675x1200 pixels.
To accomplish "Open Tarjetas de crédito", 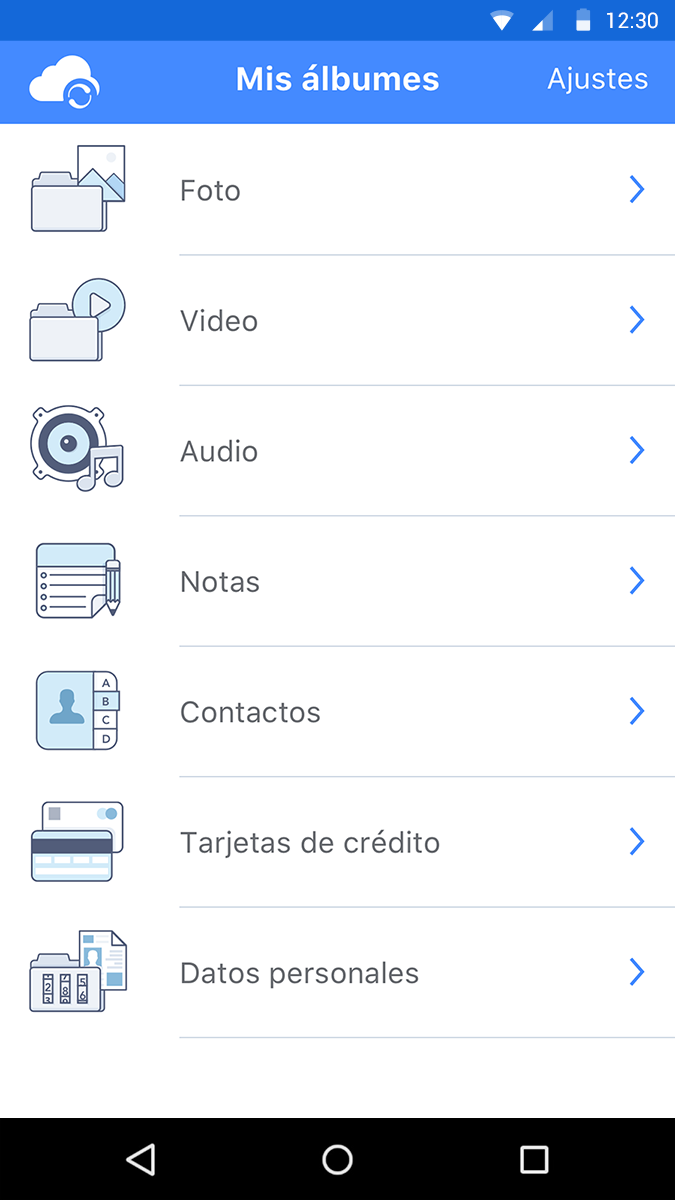I will (x=337, y=842).
